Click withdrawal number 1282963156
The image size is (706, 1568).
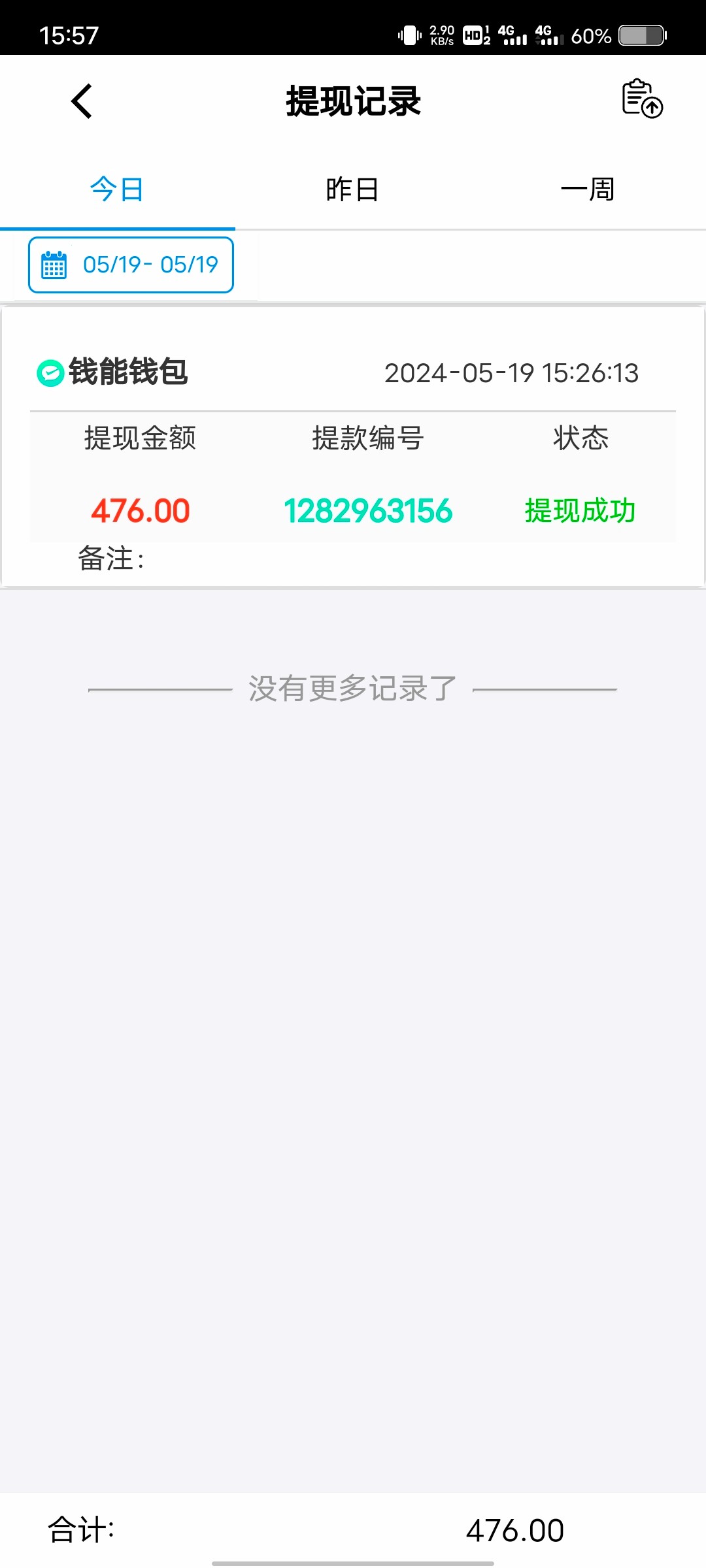368,511
